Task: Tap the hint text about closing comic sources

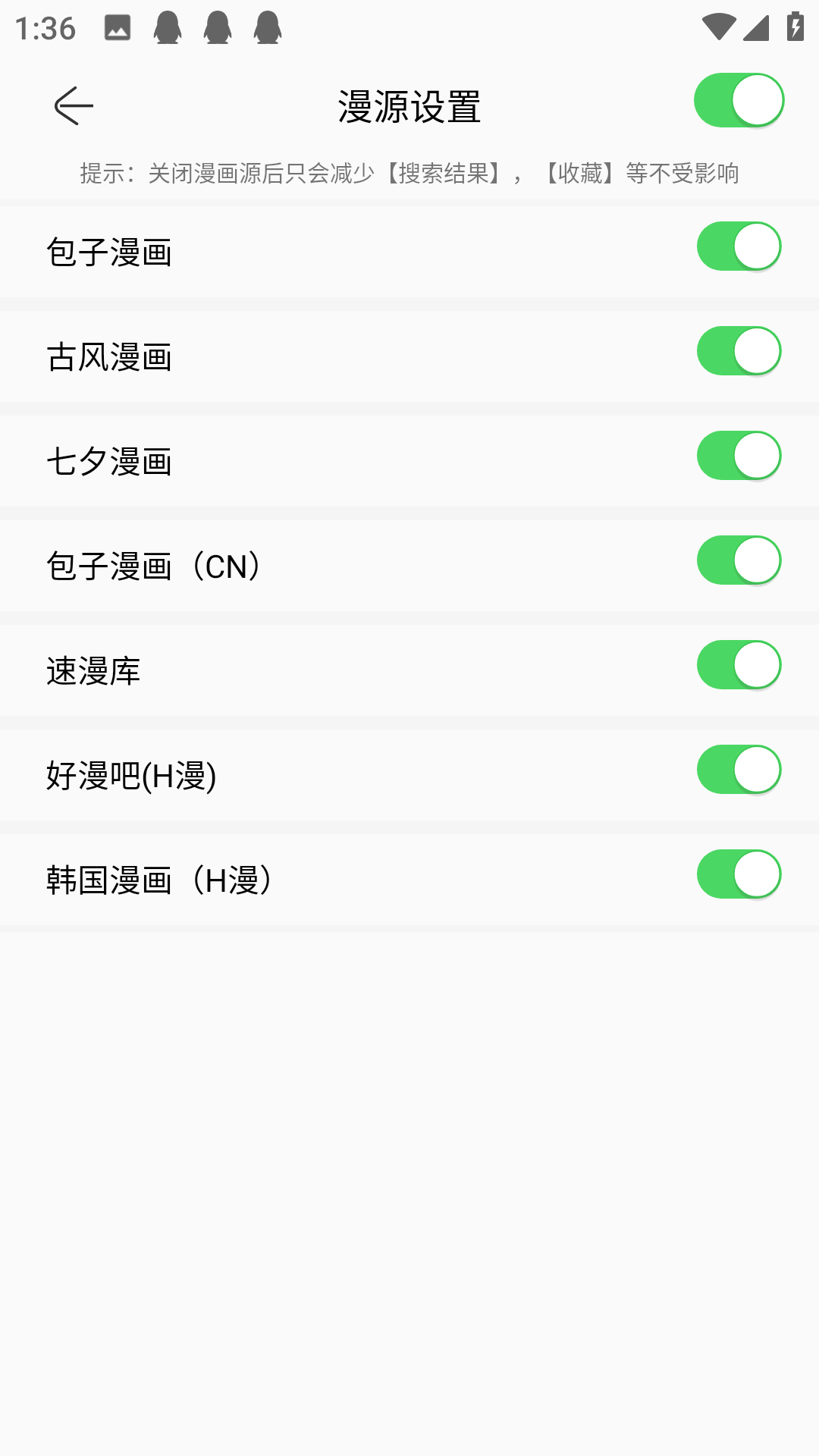Action: (x=409, y=173)
